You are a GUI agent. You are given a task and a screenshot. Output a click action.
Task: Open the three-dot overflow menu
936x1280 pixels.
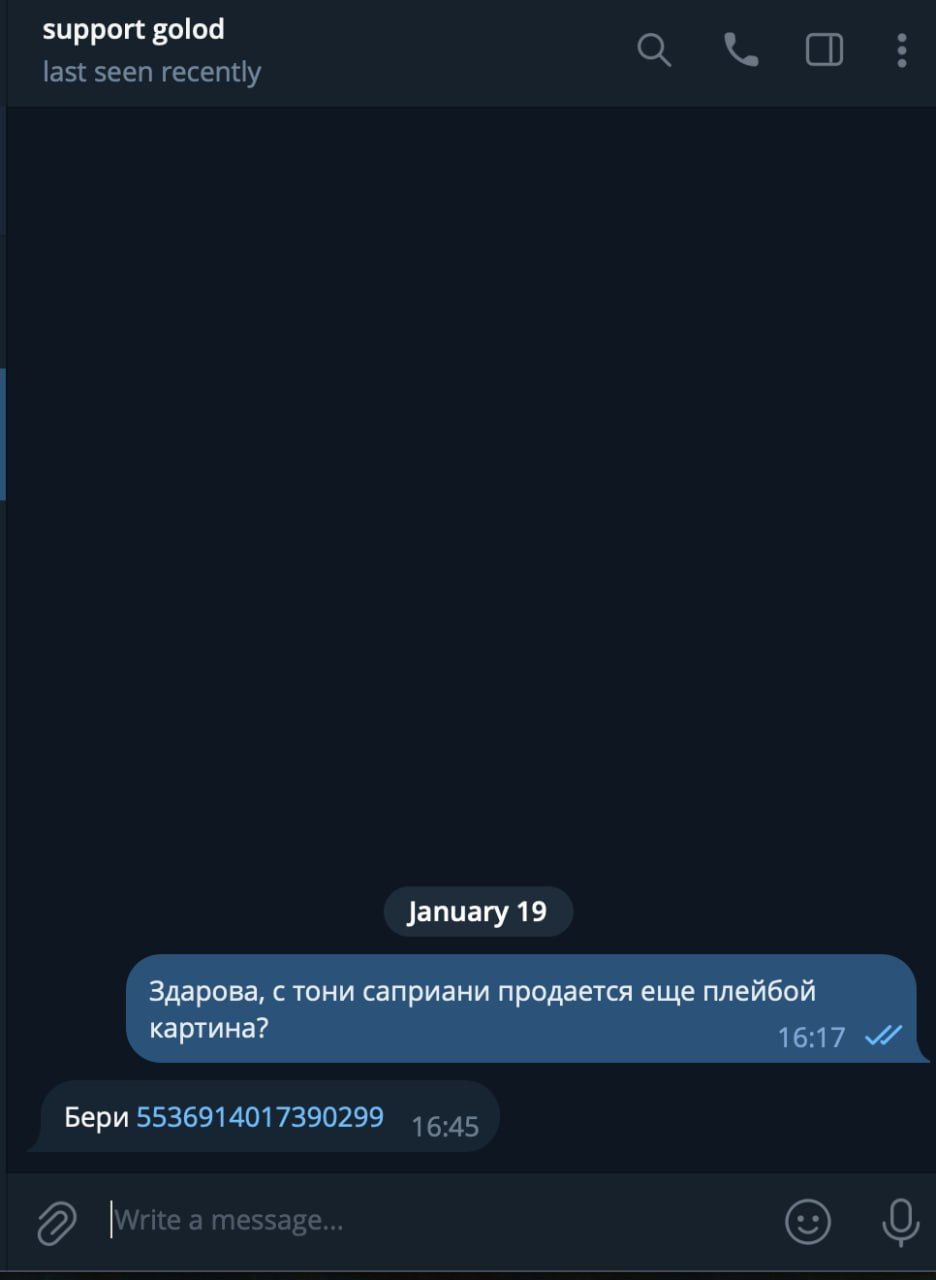(901, 50)
